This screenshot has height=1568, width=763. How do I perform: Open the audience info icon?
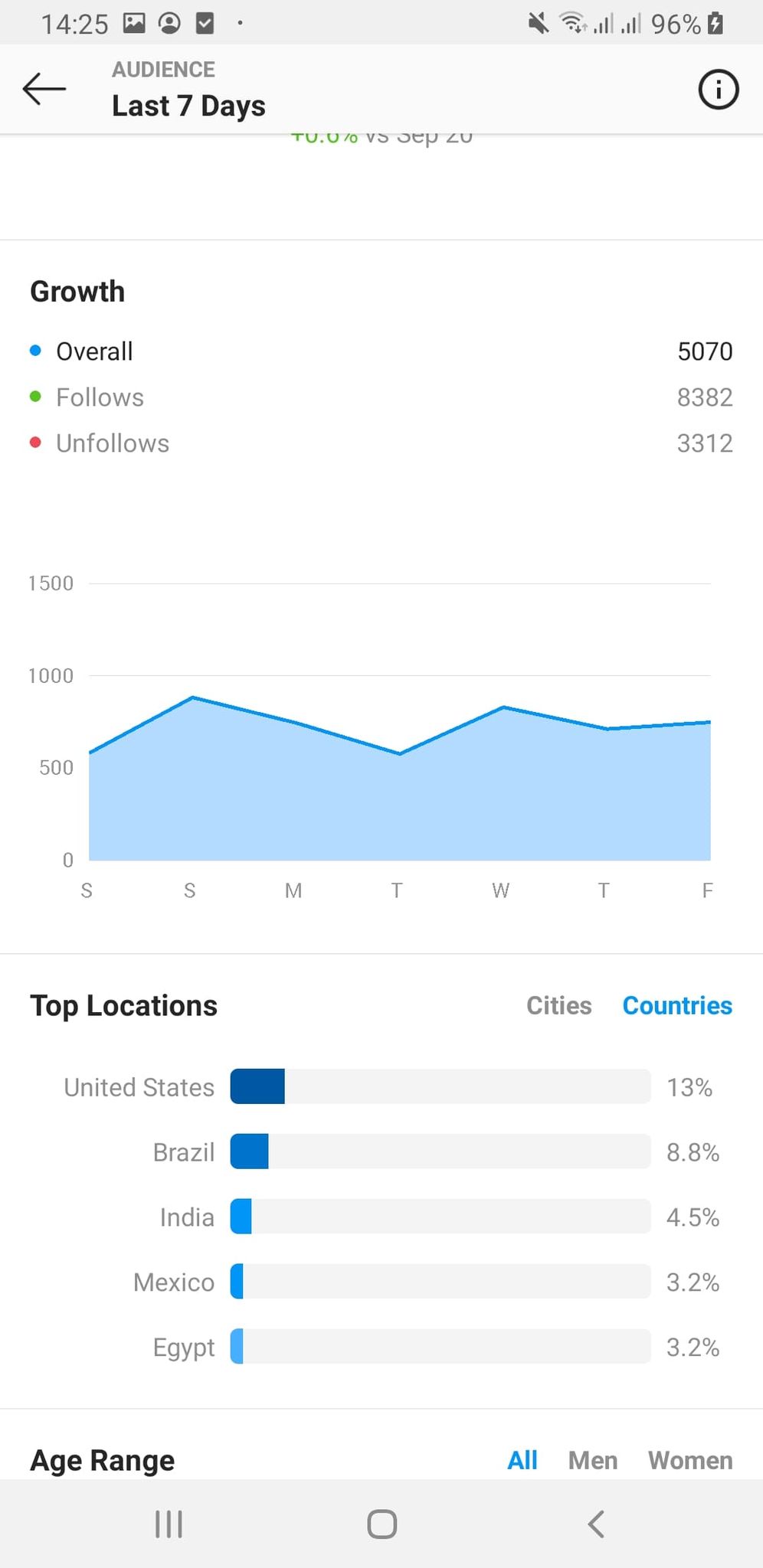point(718,90)
